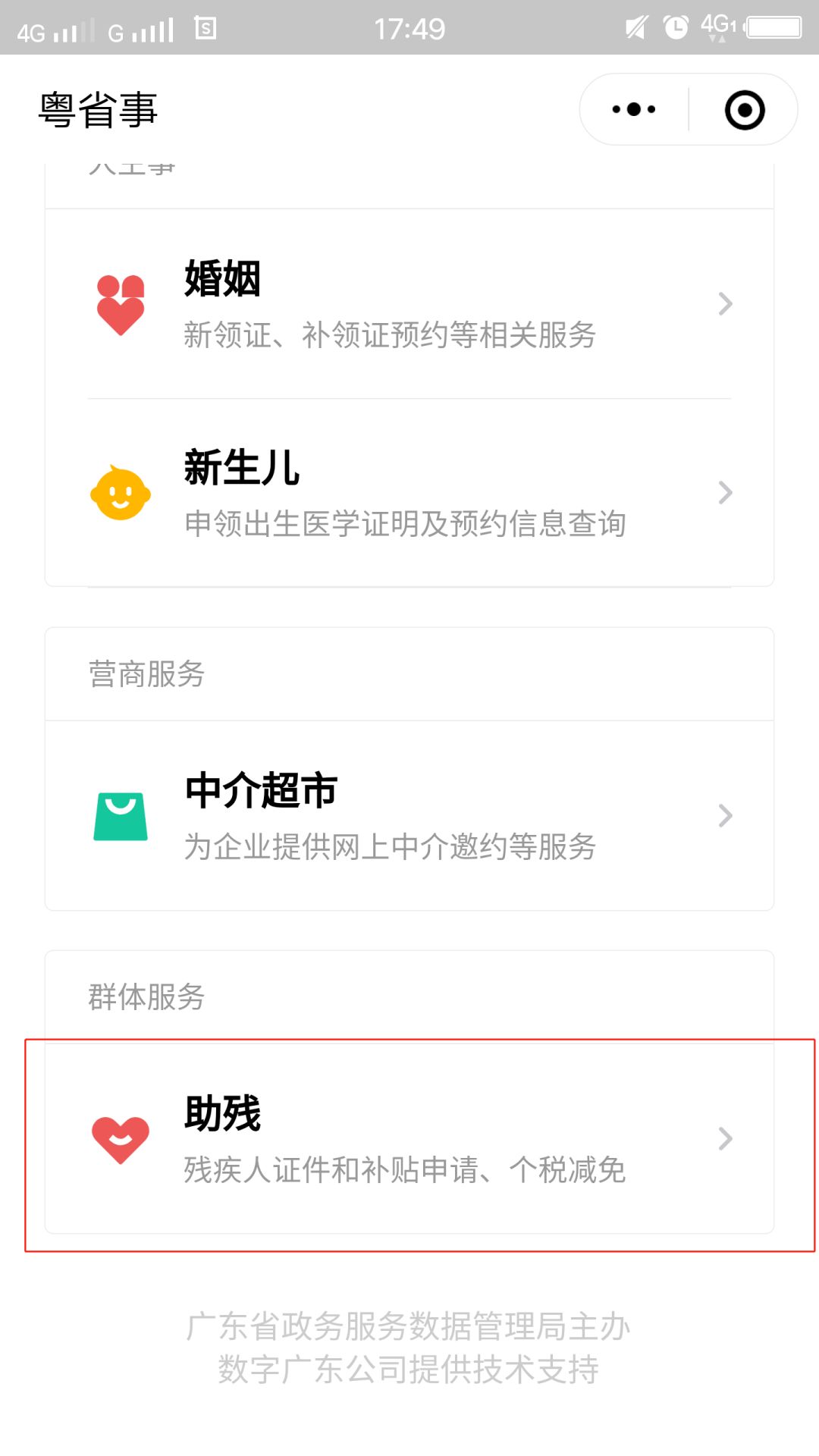Tap the battery level indicator
Viewport: 819px width, 1456px height.
[773, 27]
